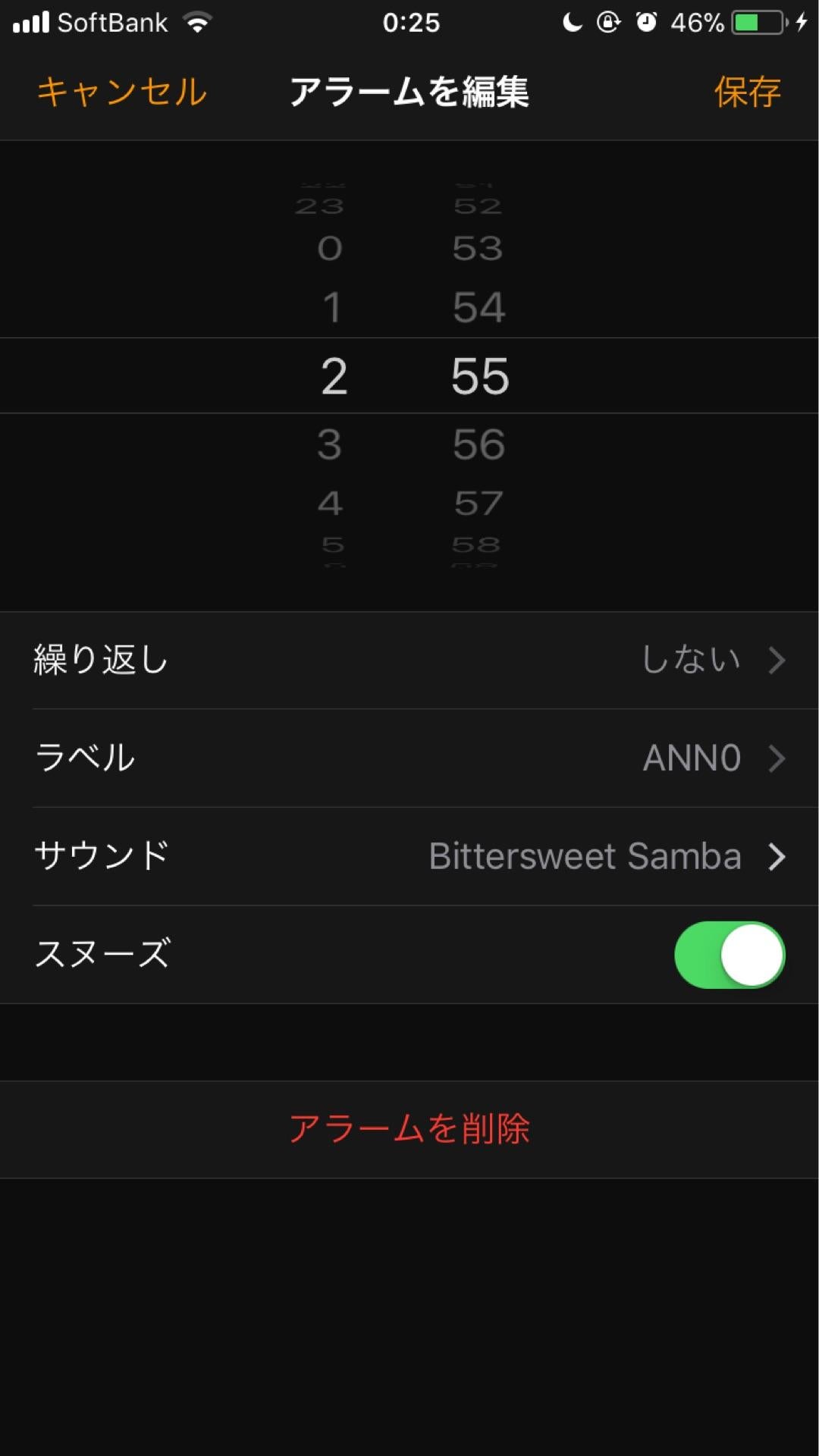Screen dimensions: 819x1456
Task: Select minute 56 in the time picker
Action: (479, 444)
